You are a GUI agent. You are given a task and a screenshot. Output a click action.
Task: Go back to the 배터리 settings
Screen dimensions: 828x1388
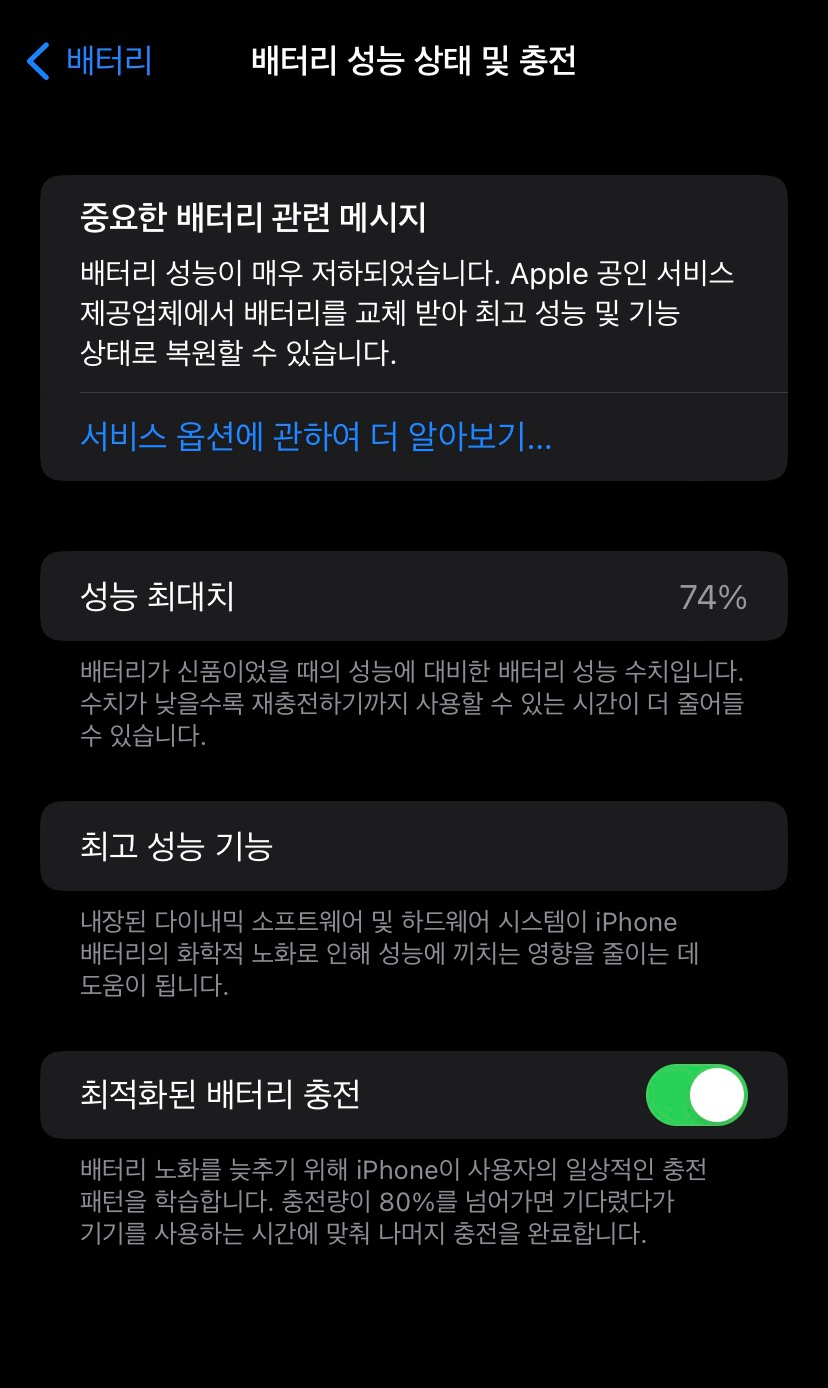pos(89,61)
